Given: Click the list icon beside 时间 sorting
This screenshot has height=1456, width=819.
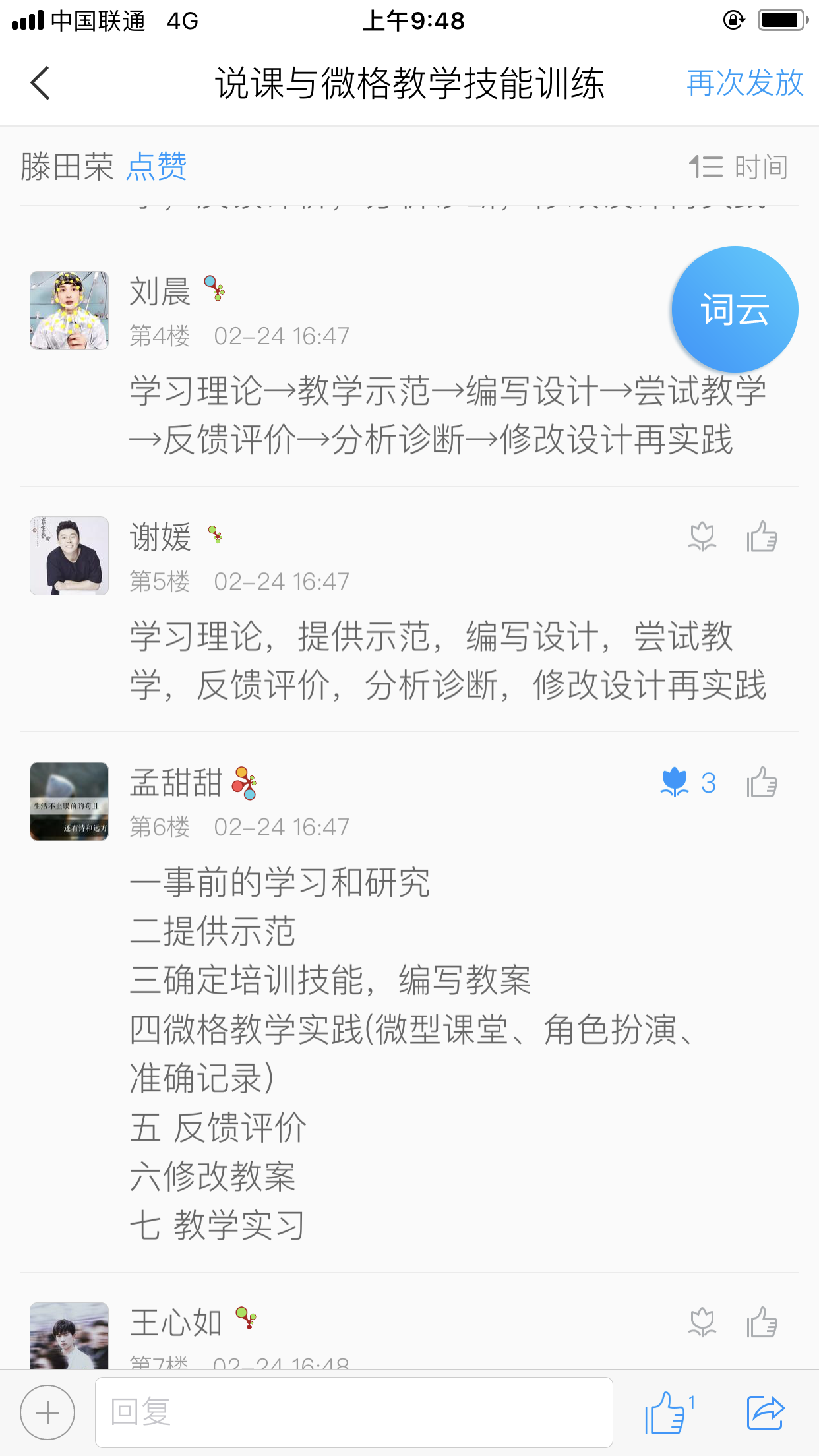Looking at the screenshot, I should click(x=706, y=166).
